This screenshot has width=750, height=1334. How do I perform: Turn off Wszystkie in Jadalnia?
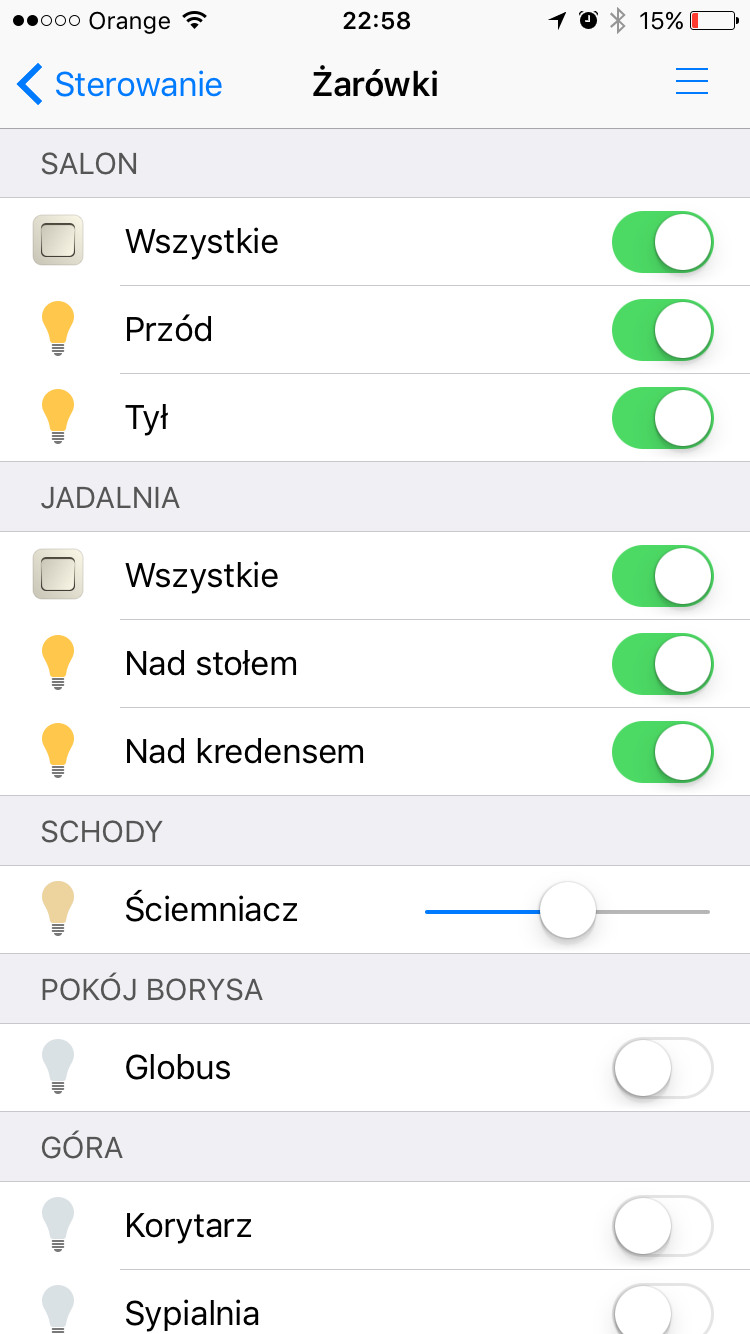click(663, 576)
